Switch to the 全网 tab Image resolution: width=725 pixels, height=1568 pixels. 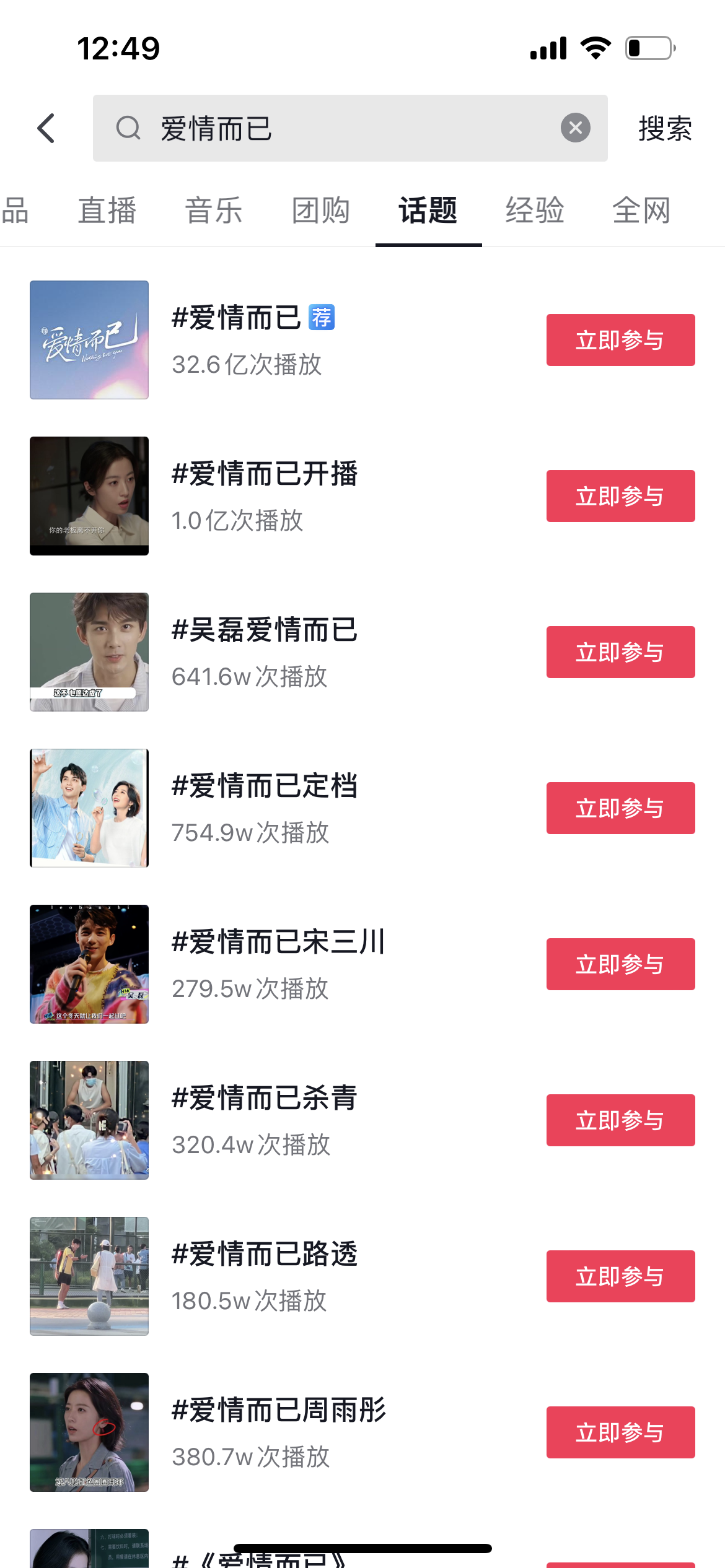pos(641,211)
